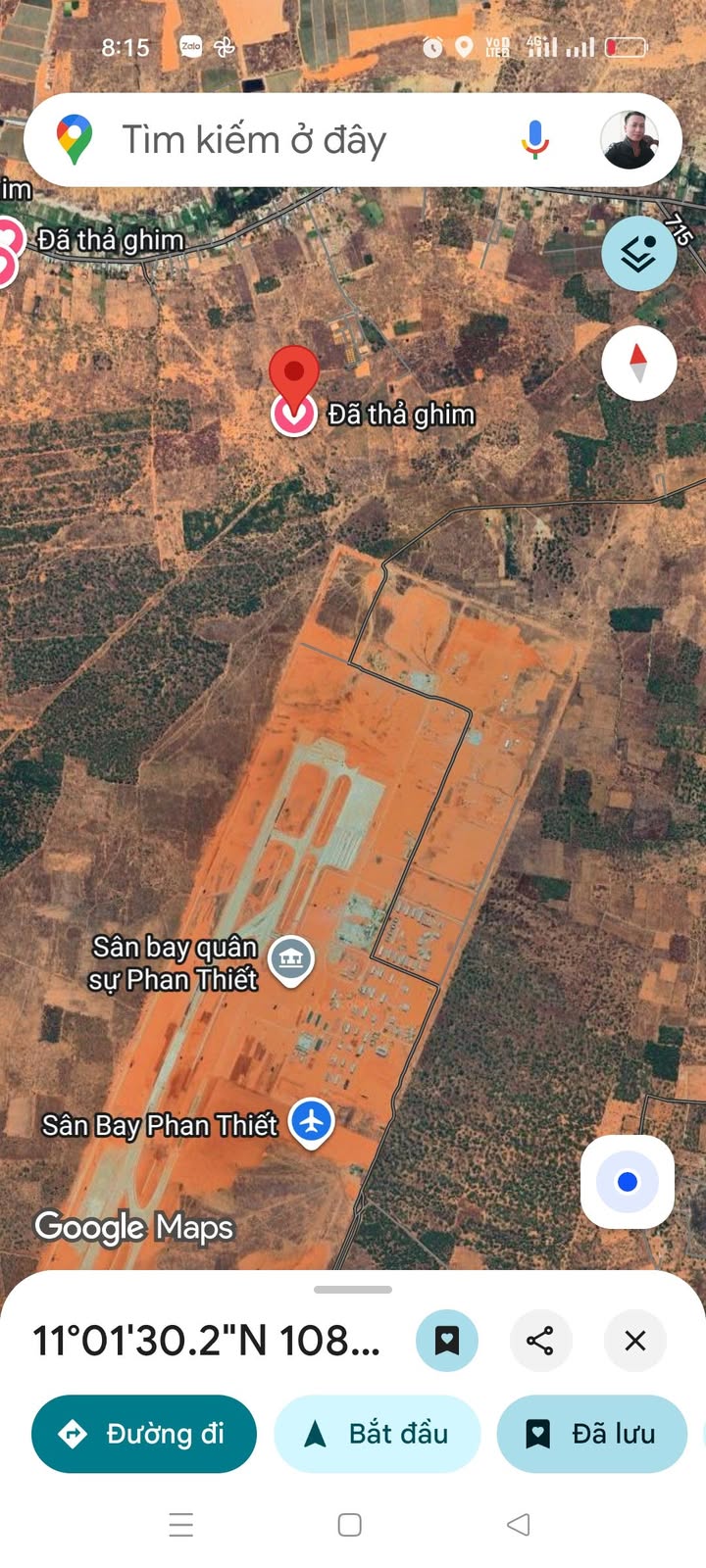Share the dropped pin location
Image resolution: width=706 pixels, height=1568 pixels.
click(540, 1340)
